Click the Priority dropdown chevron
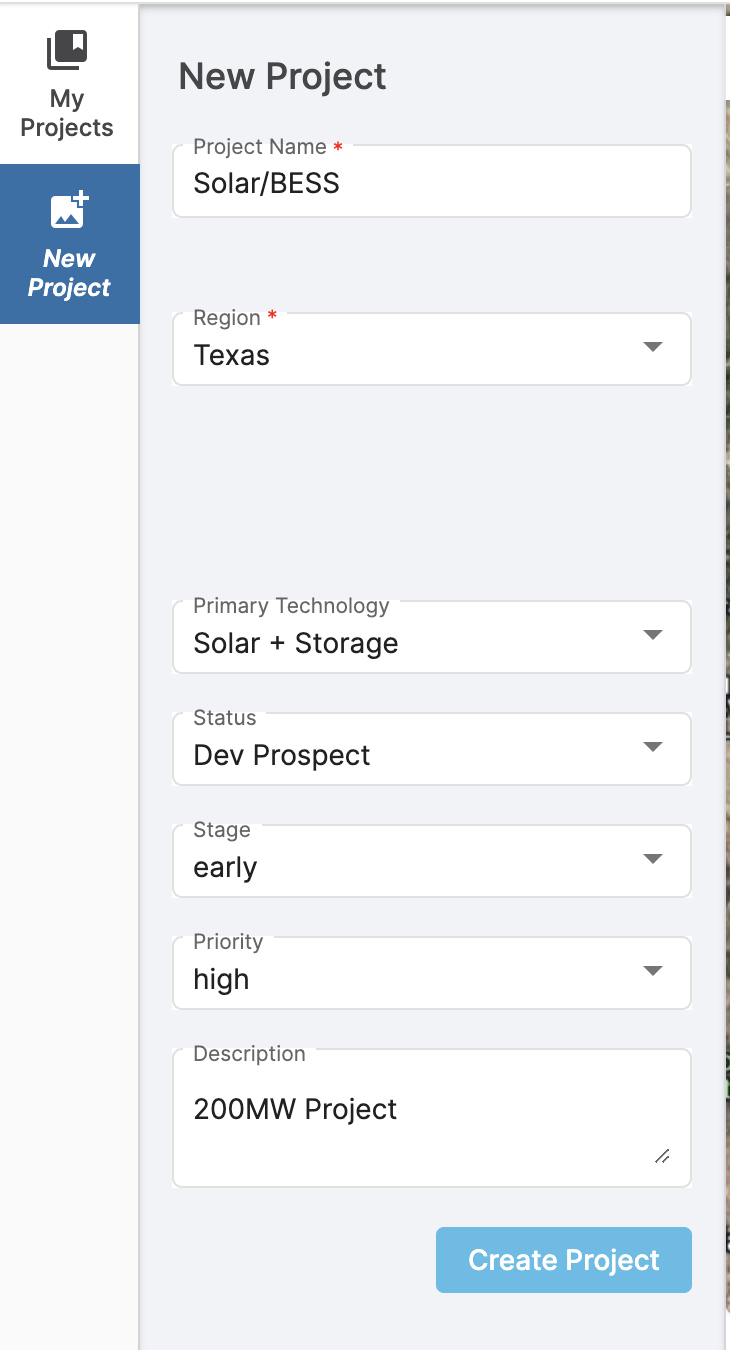Image resolution: width=730 pixels, height=1350 pixels. point(653,970)
